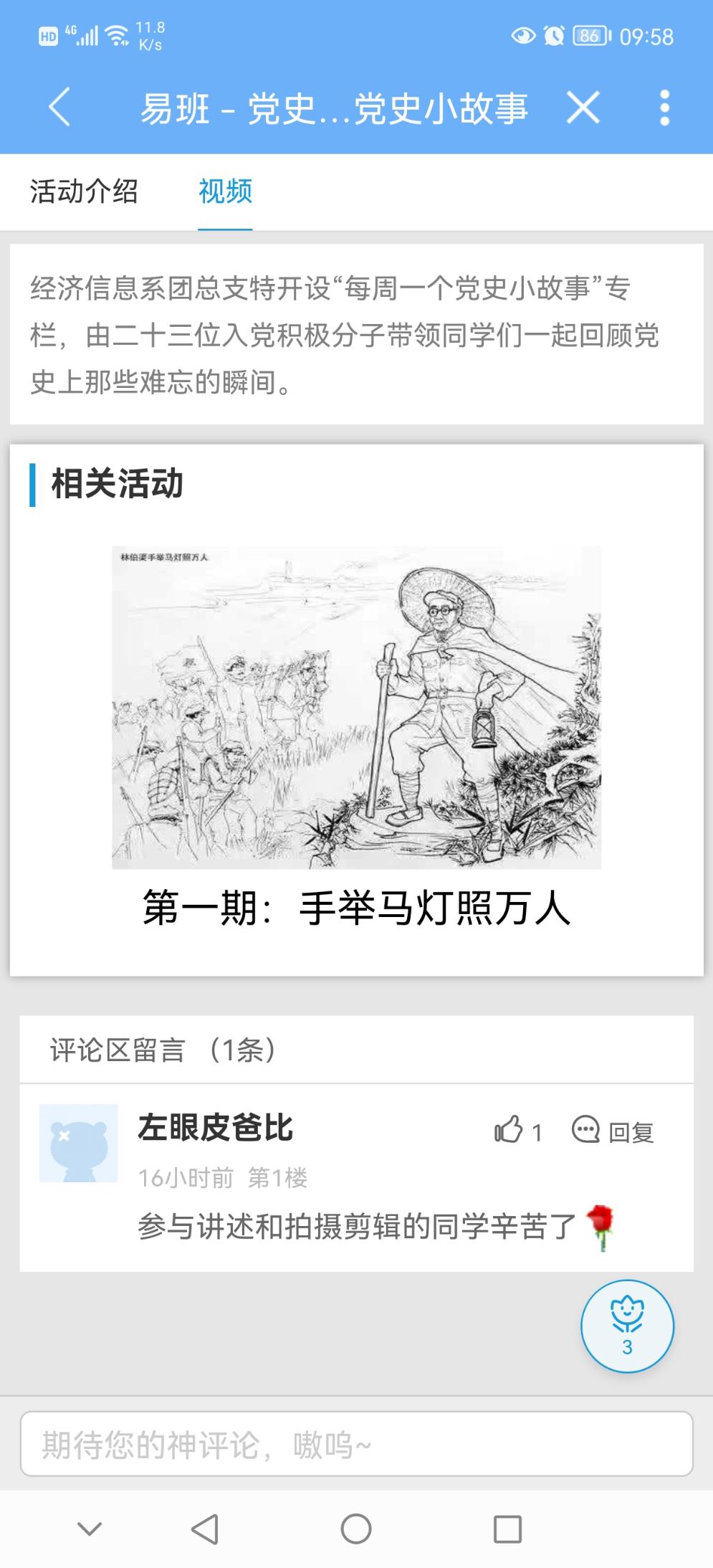Viewport: 713px width, 1568px height.
Task: Select the 视频 tab
Action: point(225,192)
